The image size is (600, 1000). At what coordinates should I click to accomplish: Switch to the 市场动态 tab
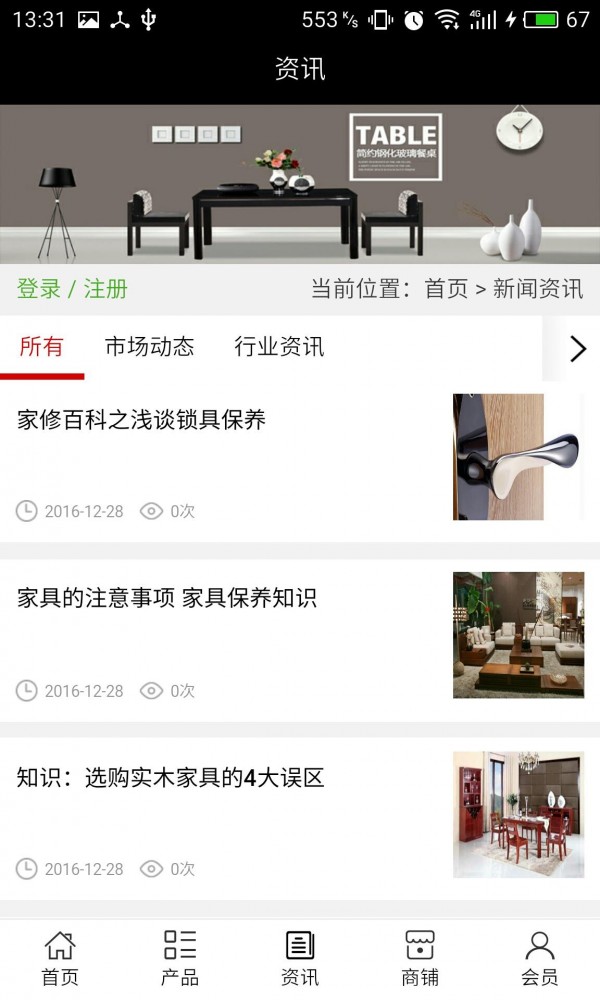pos(149,347)
